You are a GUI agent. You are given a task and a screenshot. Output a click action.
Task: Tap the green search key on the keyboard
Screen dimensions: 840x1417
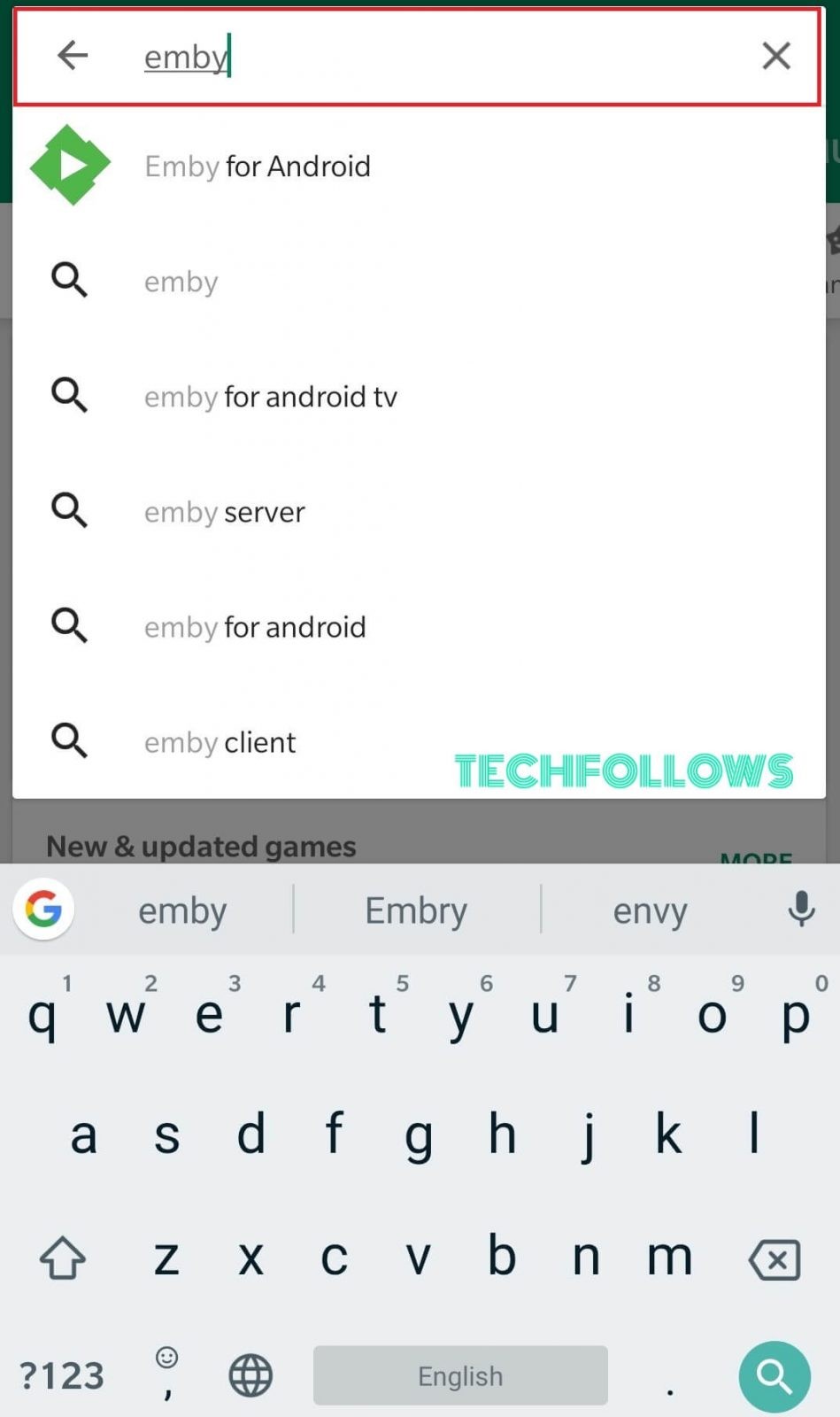coord(774,1377)
